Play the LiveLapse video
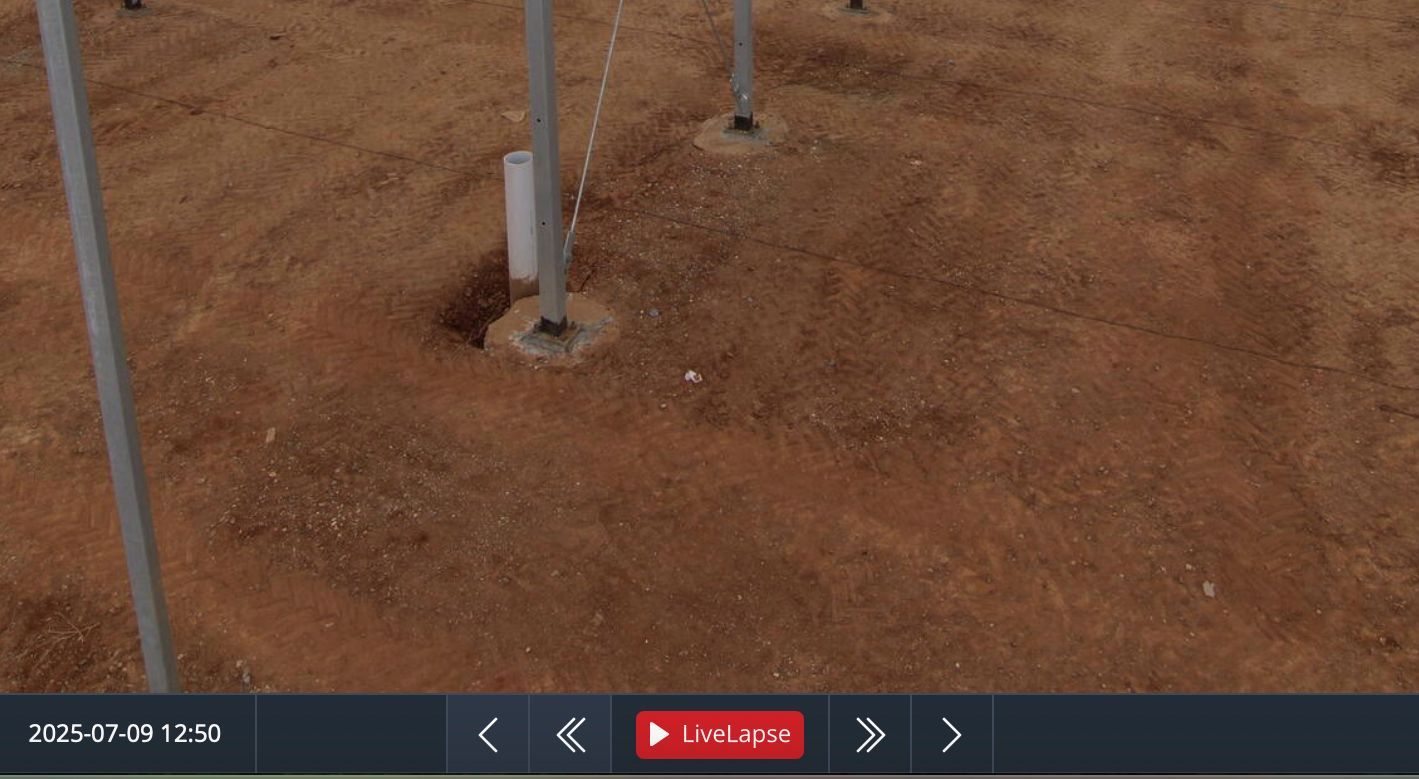The height and width of the screenshot is (779, 1419). (720, 735)
